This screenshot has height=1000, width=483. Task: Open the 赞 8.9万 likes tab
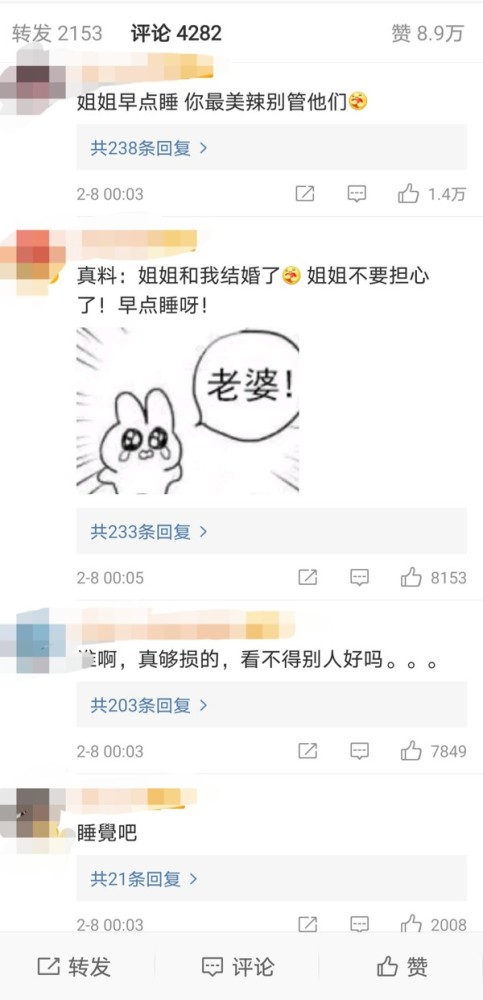click(427, 33)
